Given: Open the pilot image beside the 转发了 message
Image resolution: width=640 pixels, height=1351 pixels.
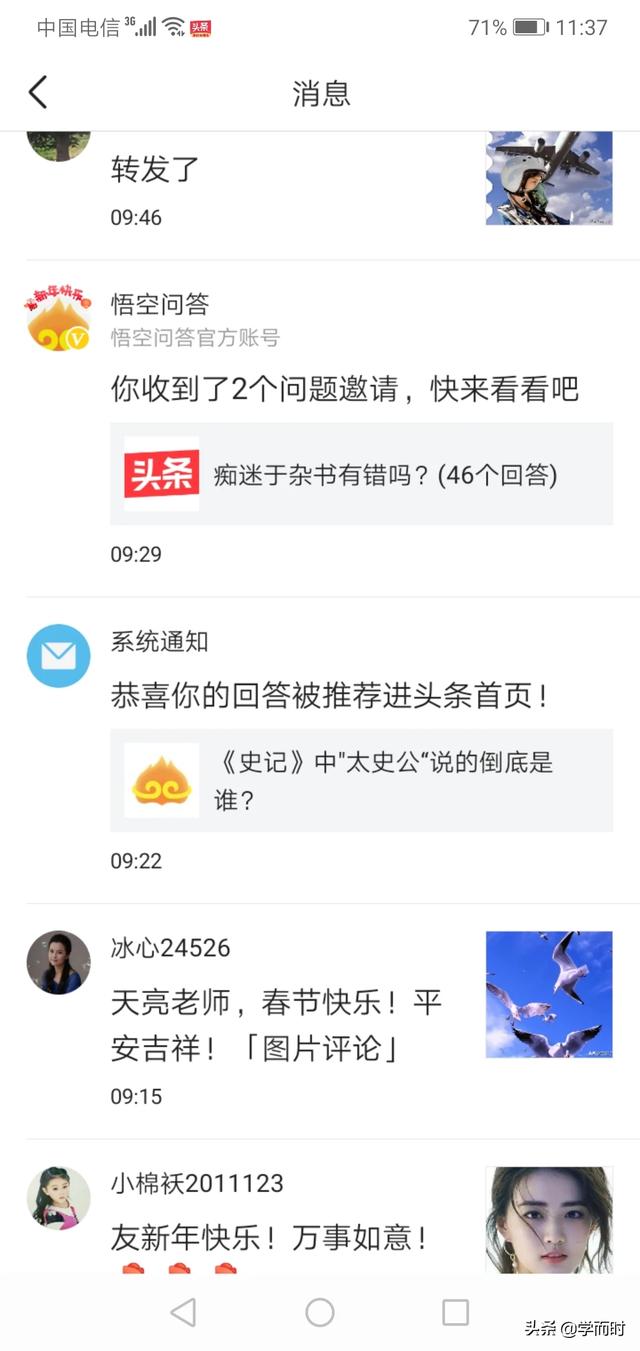Looking at the screenshot, I should 549,178.
